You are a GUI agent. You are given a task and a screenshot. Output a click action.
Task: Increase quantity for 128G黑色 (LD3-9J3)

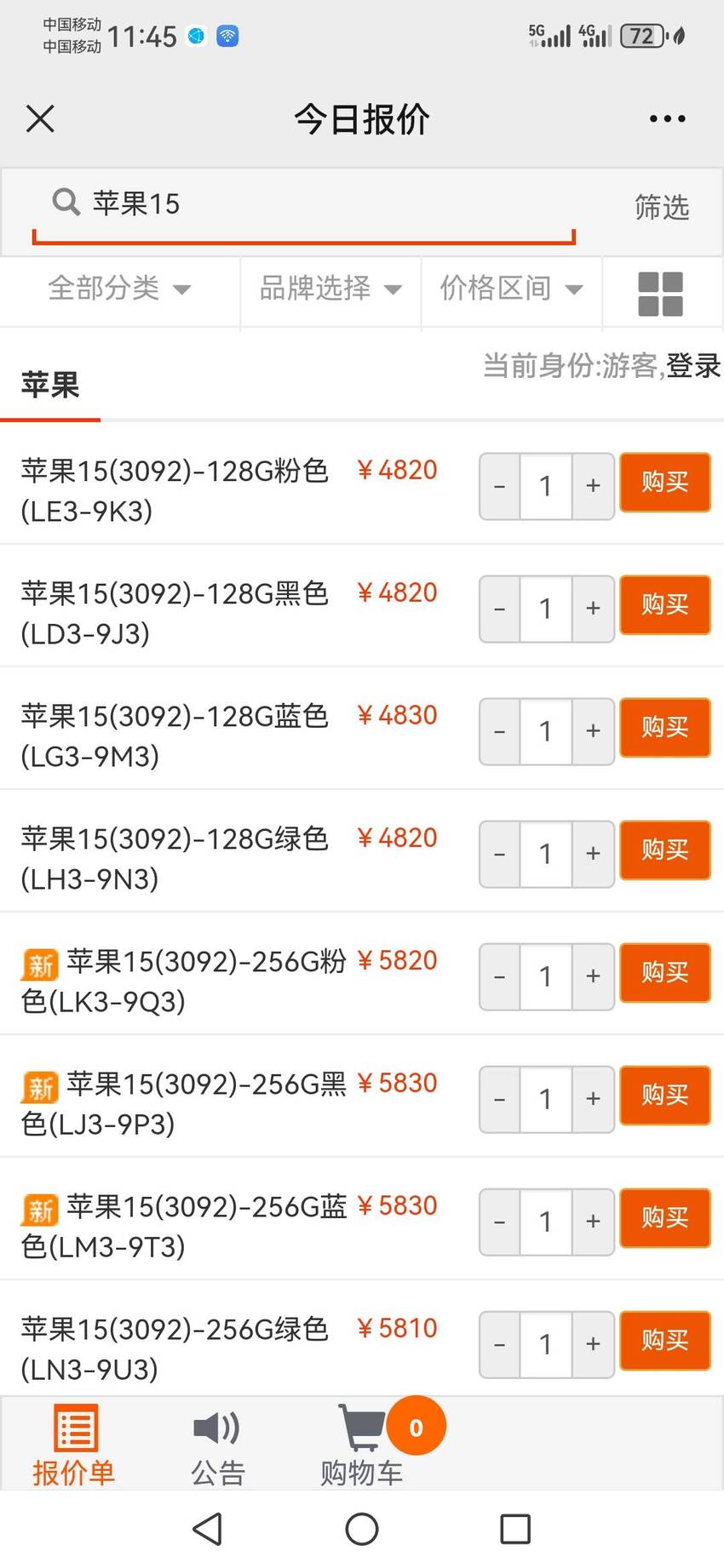pos(593,609)
